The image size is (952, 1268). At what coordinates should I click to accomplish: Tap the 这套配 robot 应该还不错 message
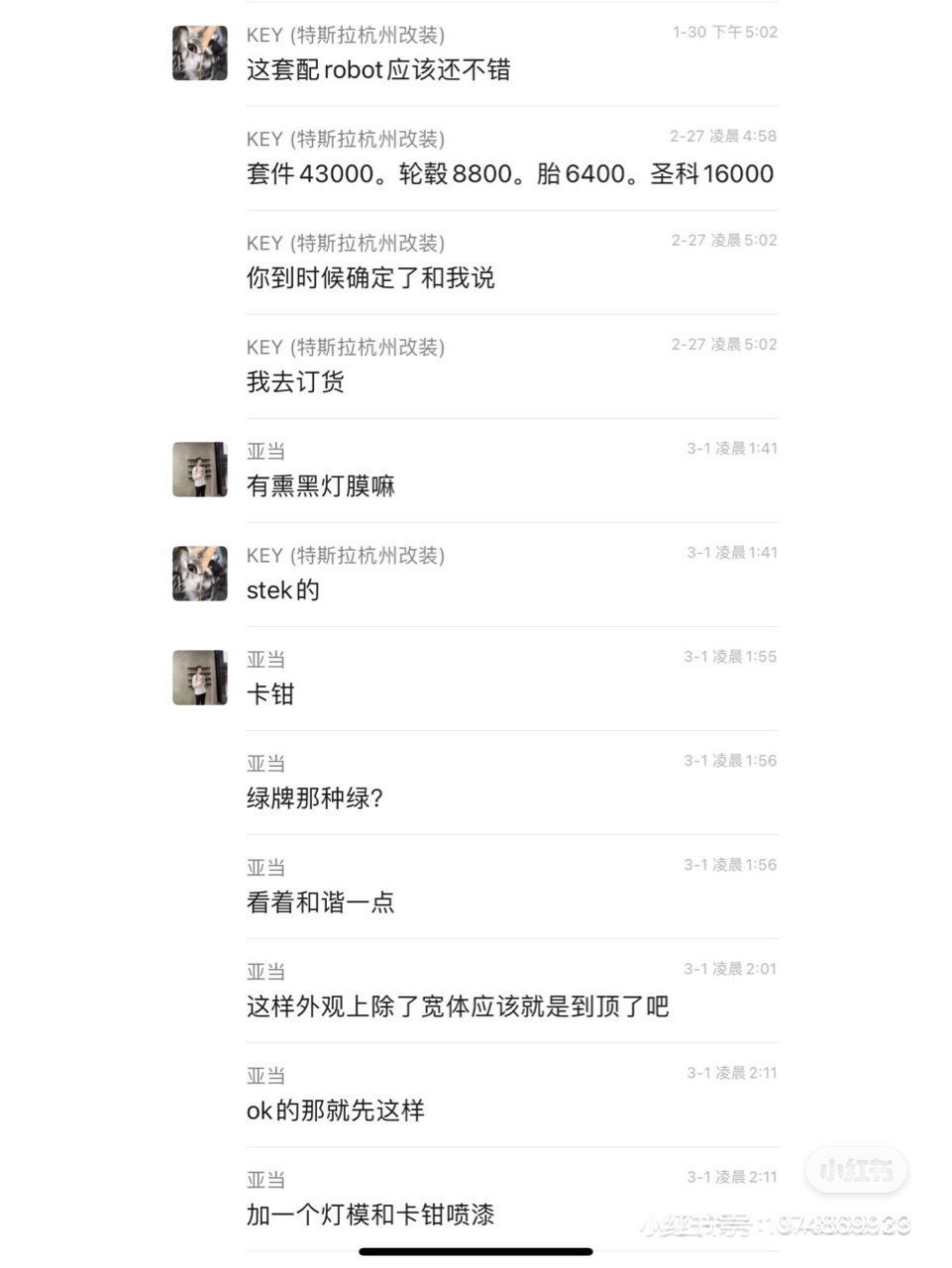click(376, 70)
